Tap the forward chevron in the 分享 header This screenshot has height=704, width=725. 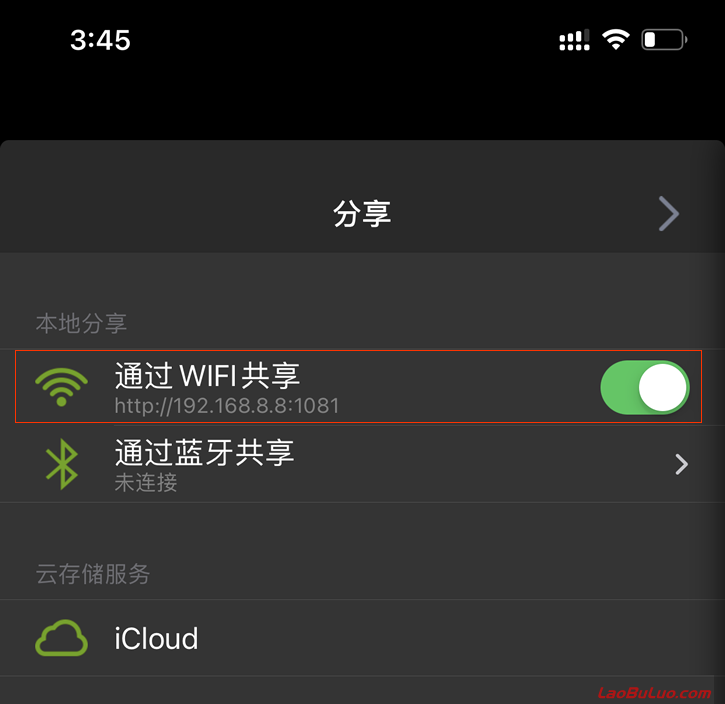[668, 213]
